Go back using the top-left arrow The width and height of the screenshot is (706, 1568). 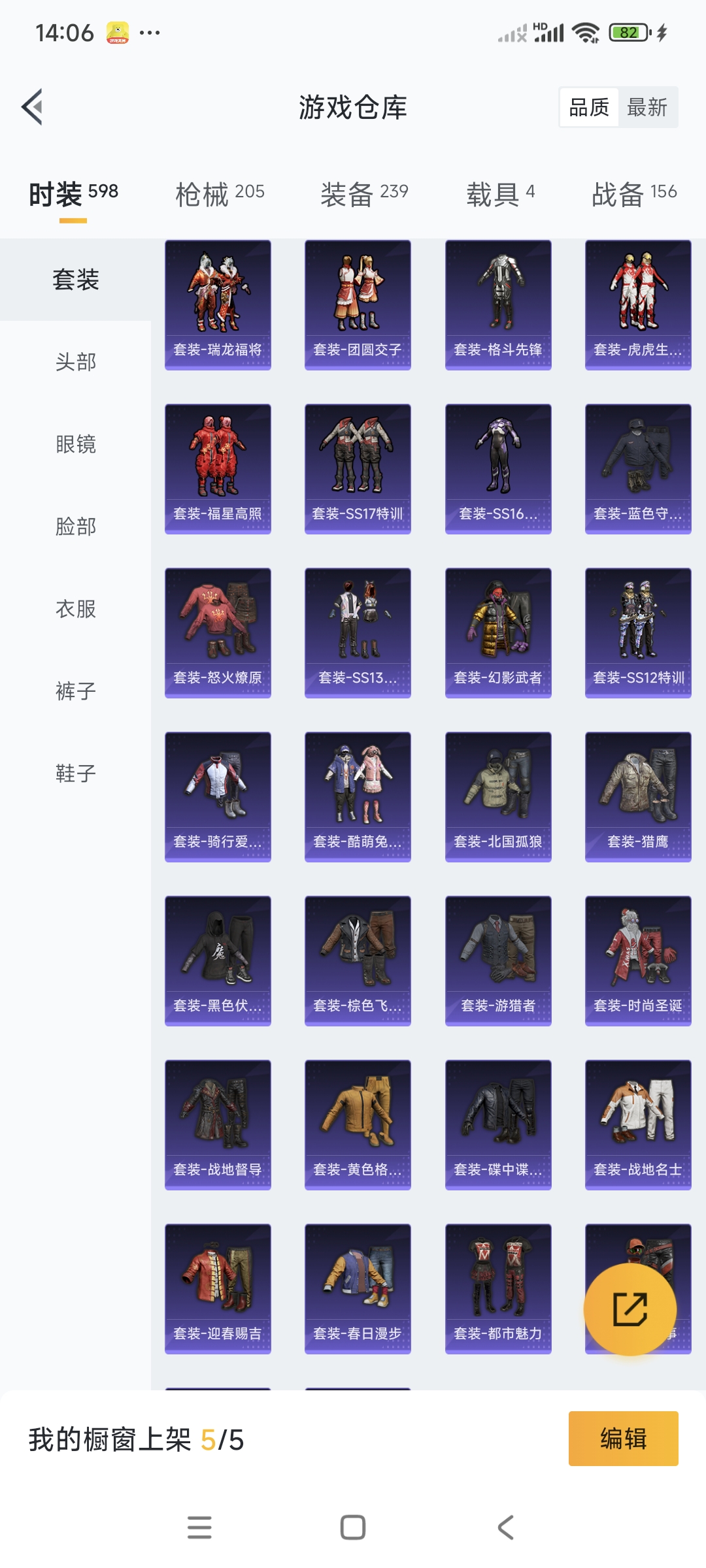(x=33, y=106)
